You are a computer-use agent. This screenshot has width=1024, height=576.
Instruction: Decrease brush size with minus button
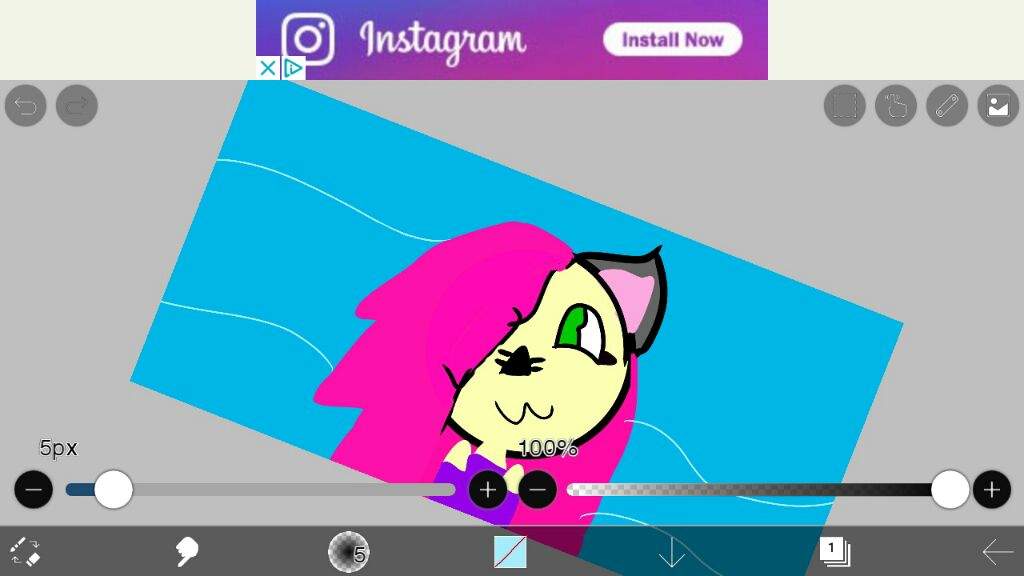(x=34, y=490)
